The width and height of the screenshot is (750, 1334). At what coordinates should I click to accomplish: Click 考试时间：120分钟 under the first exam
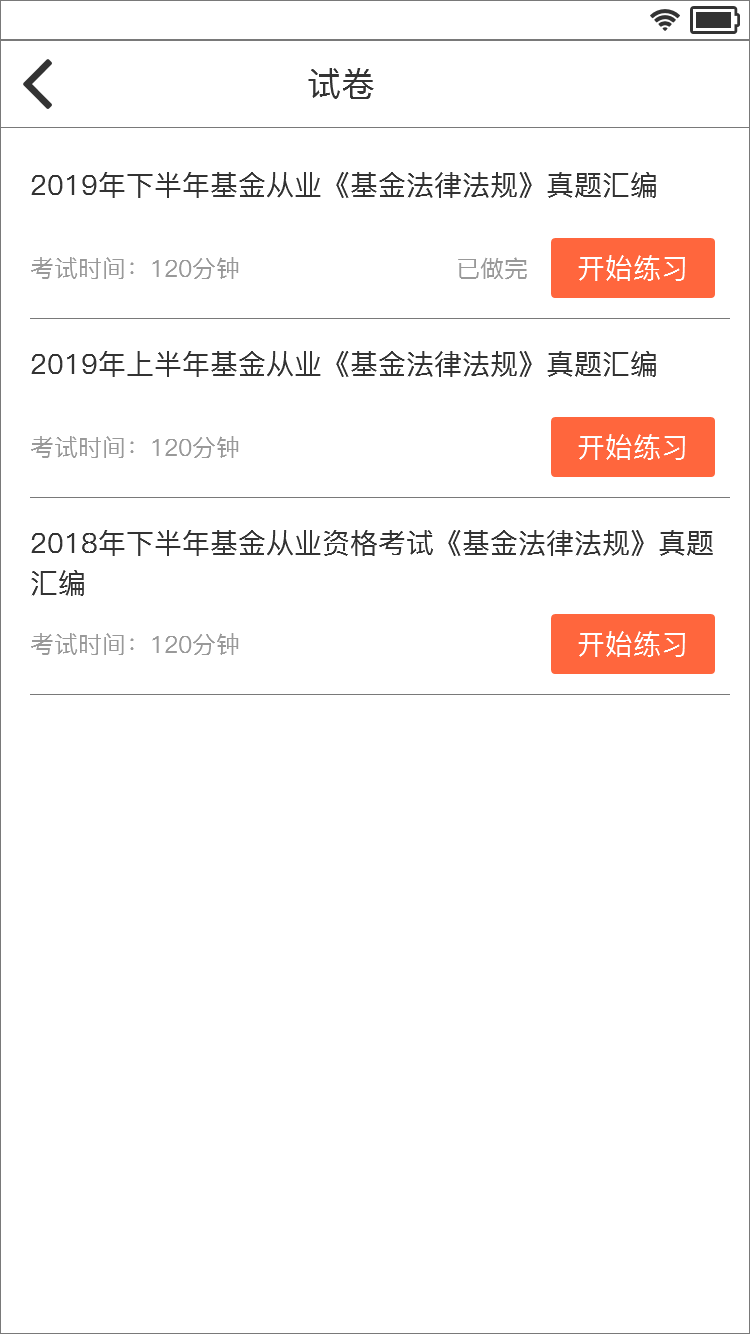pos(134,268)
